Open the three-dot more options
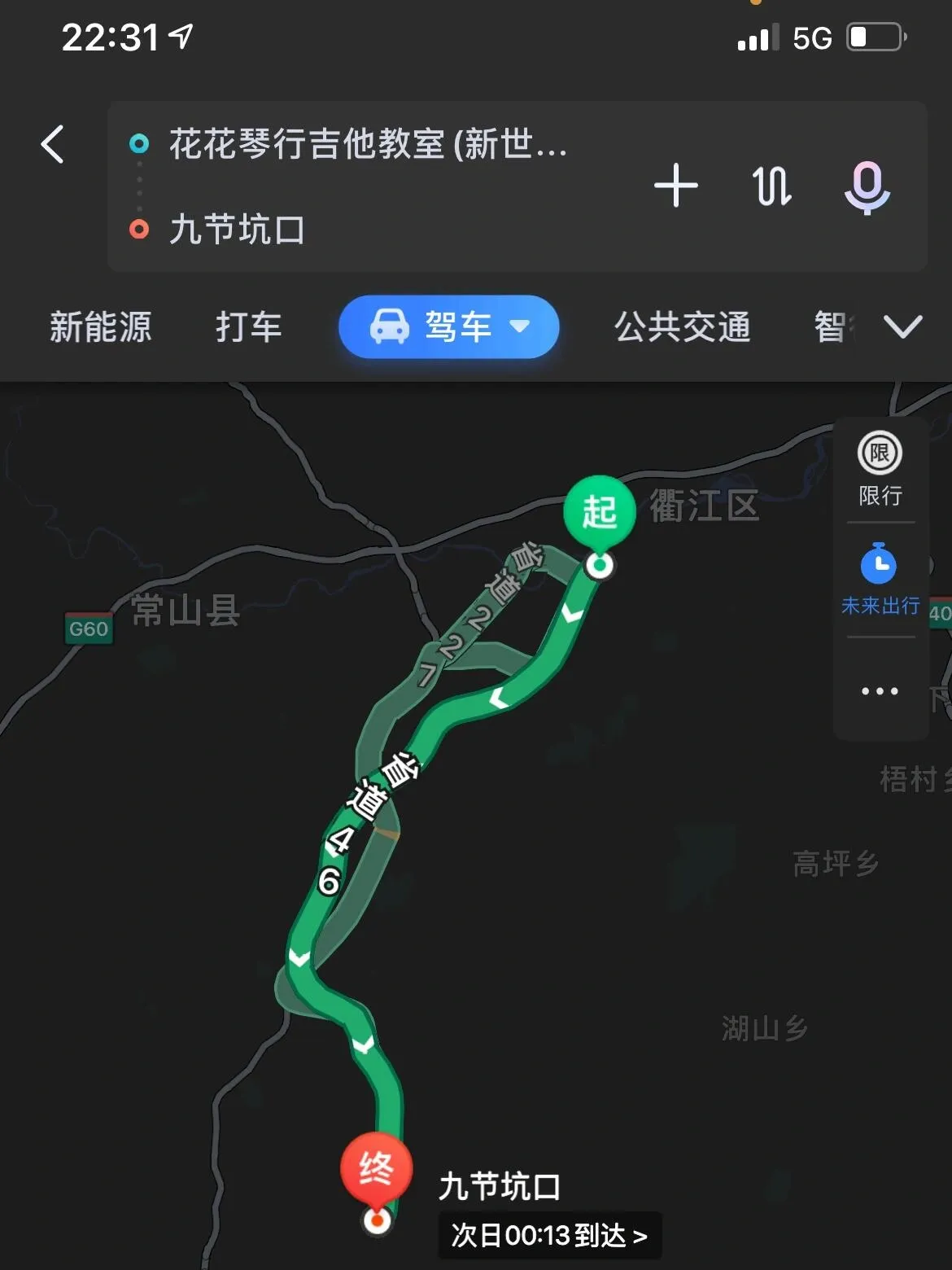The height and width of the screenshot is (1270, 952). (880, 691)
